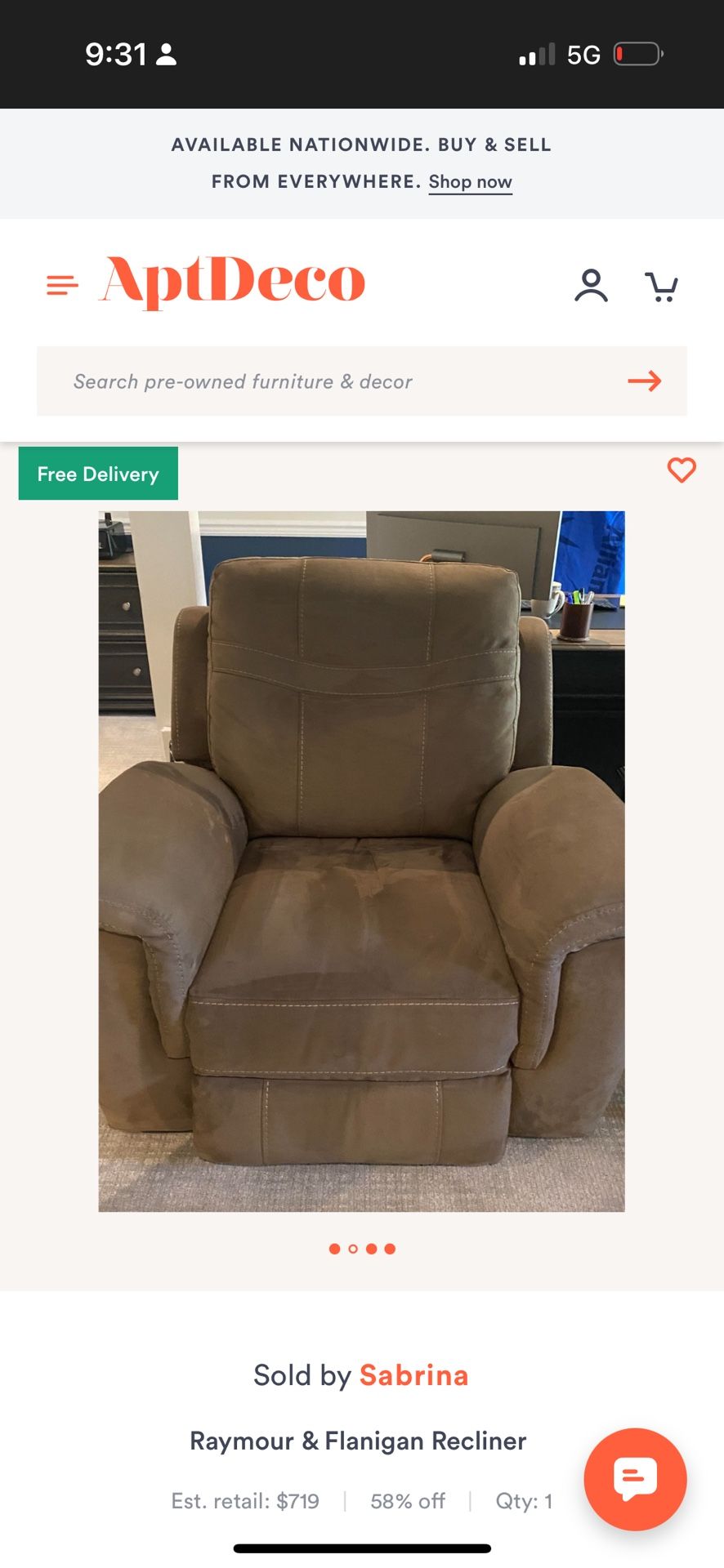Image resolution: width=724 pixels, height=1568 pixels.
Task: Start a chat with support
Action: coord(635,1479)
